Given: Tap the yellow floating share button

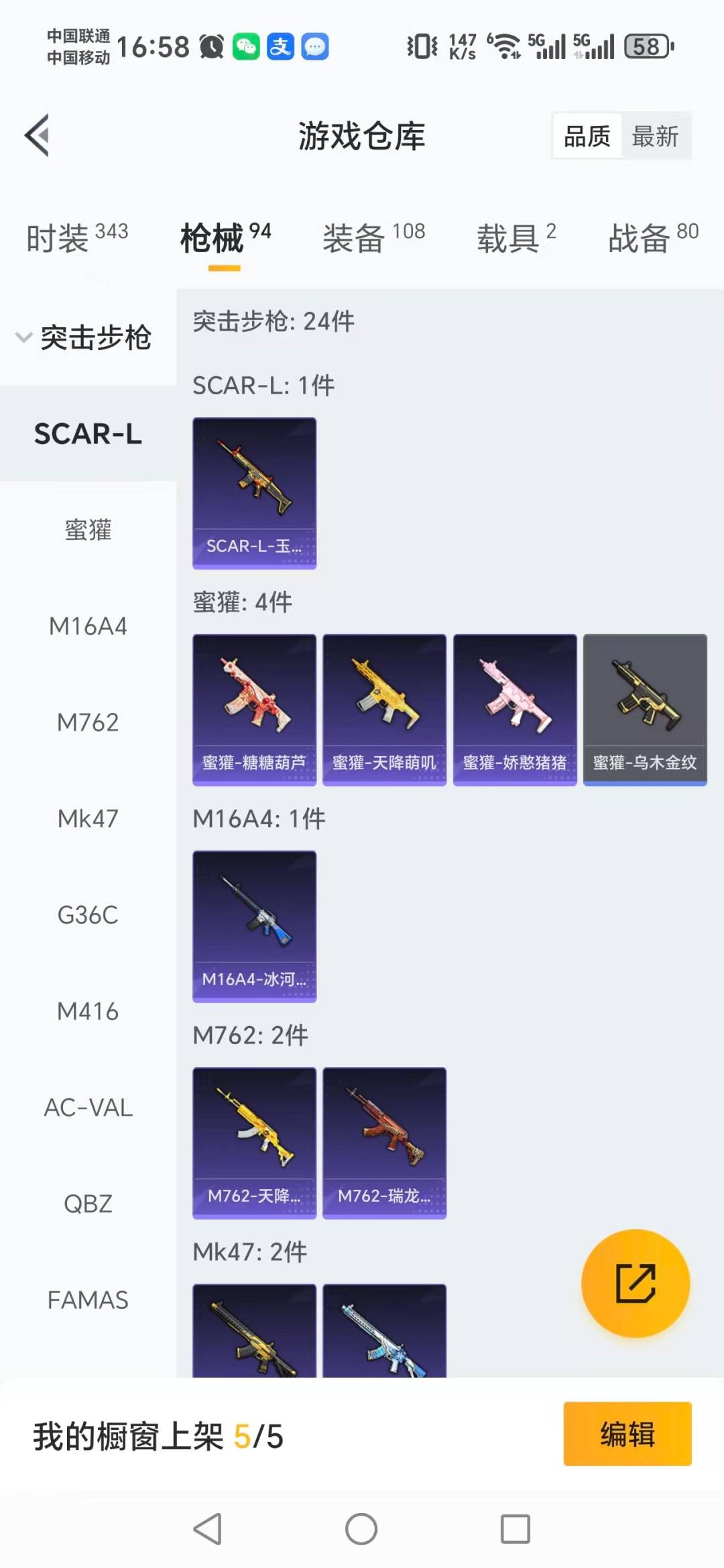Looking at the screenshot, I should pos(635,1283).
